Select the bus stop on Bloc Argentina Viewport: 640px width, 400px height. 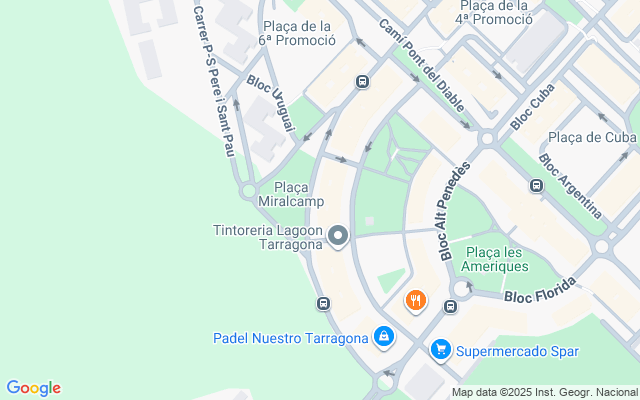[536, 185]
